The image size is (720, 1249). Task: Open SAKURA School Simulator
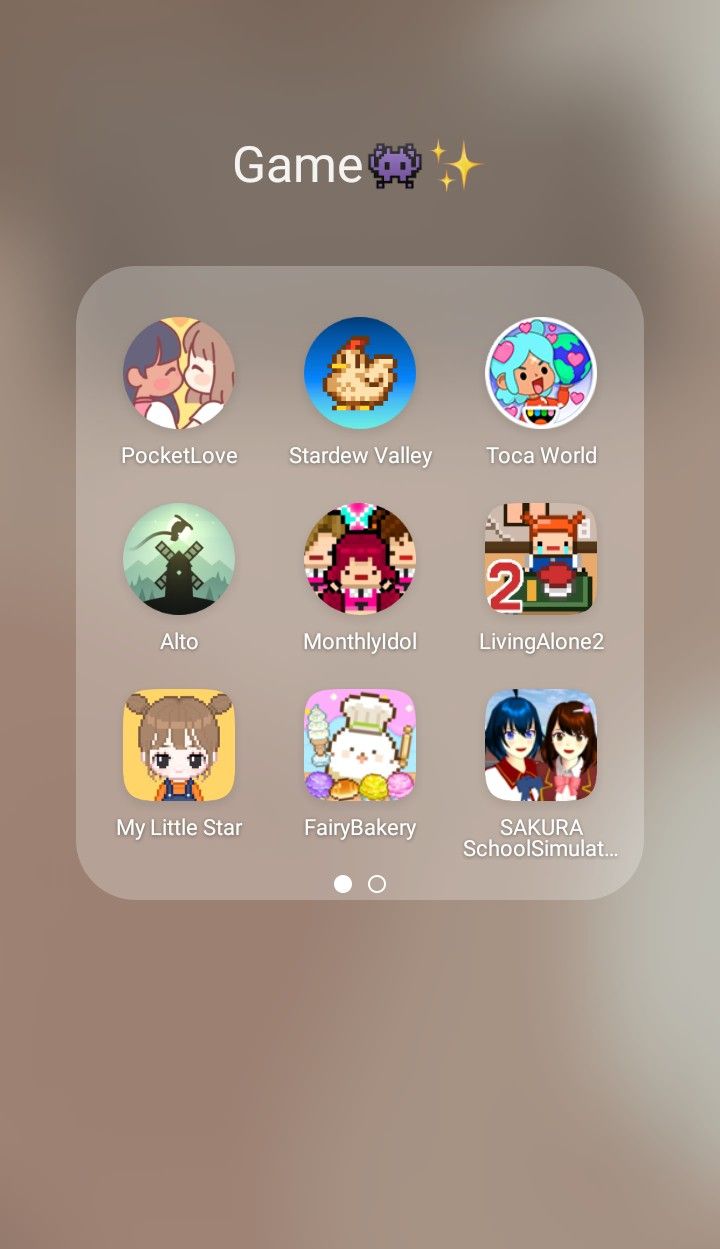[x=541, y=745]
